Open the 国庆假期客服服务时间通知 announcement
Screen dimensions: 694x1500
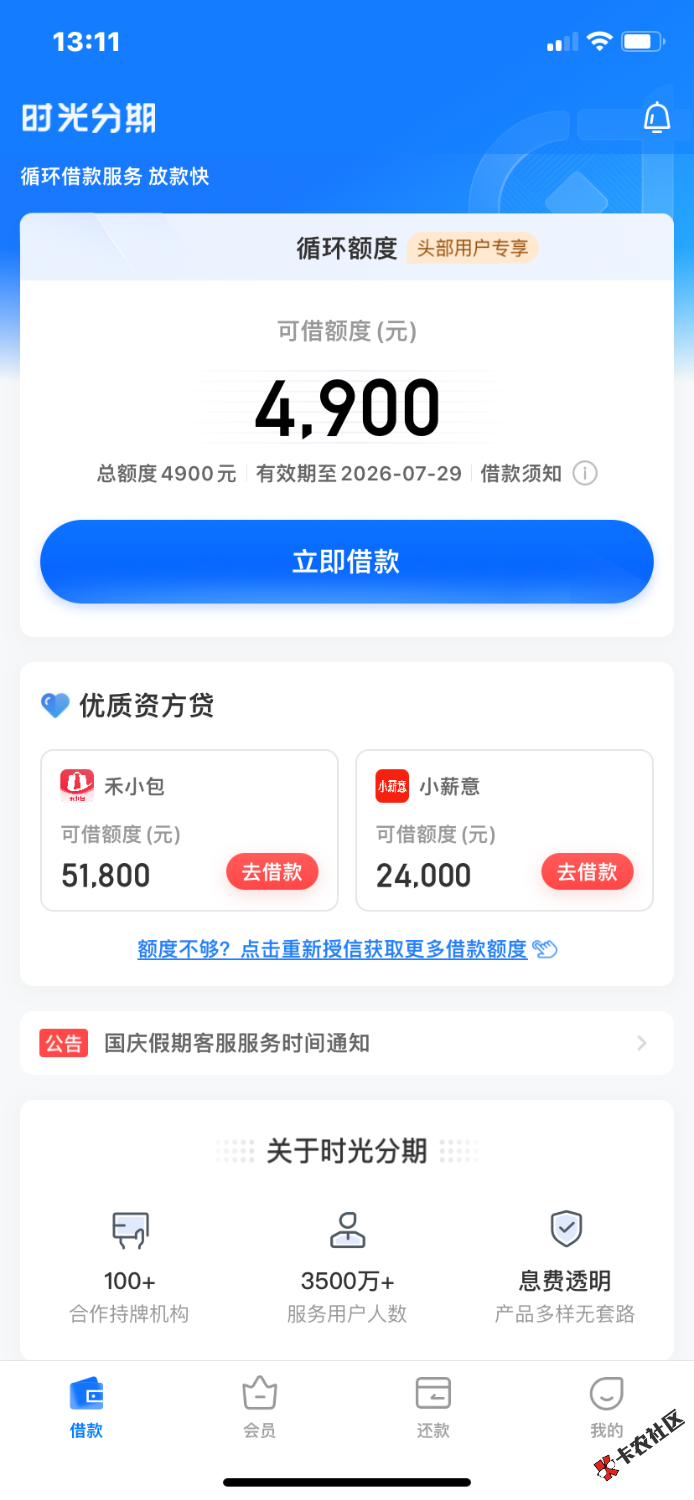point(347,1043)
